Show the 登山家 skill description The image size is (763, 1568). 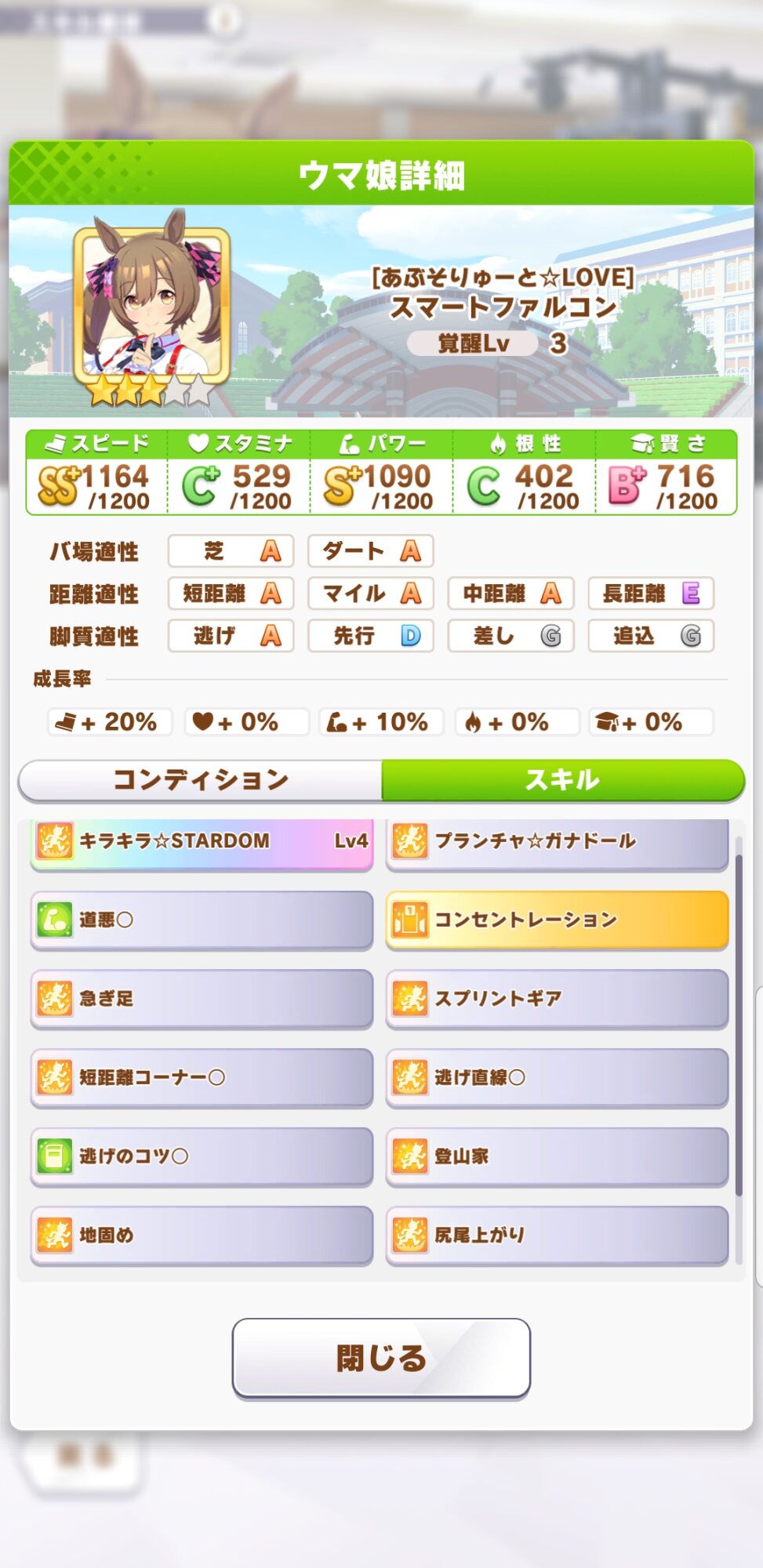click(x=557, y=1156)
